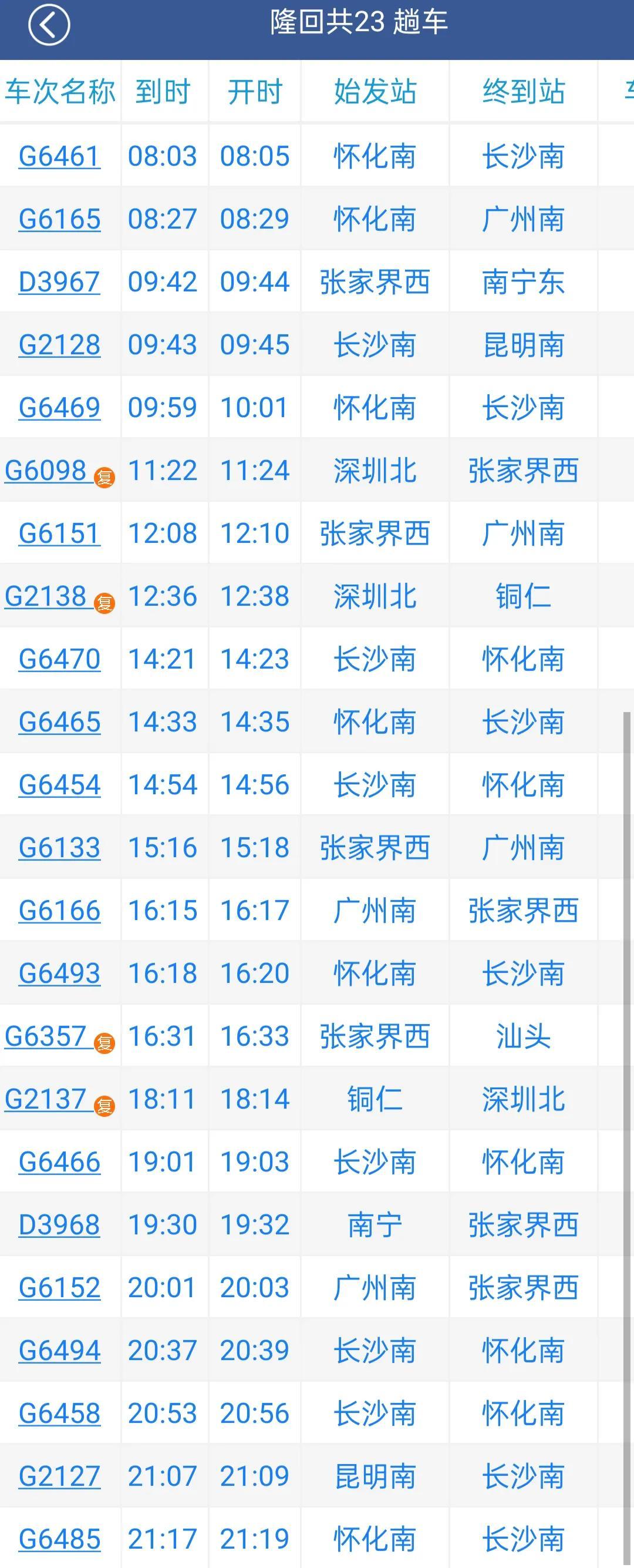
Task: Select train G6152 link
Action: 60,1287
